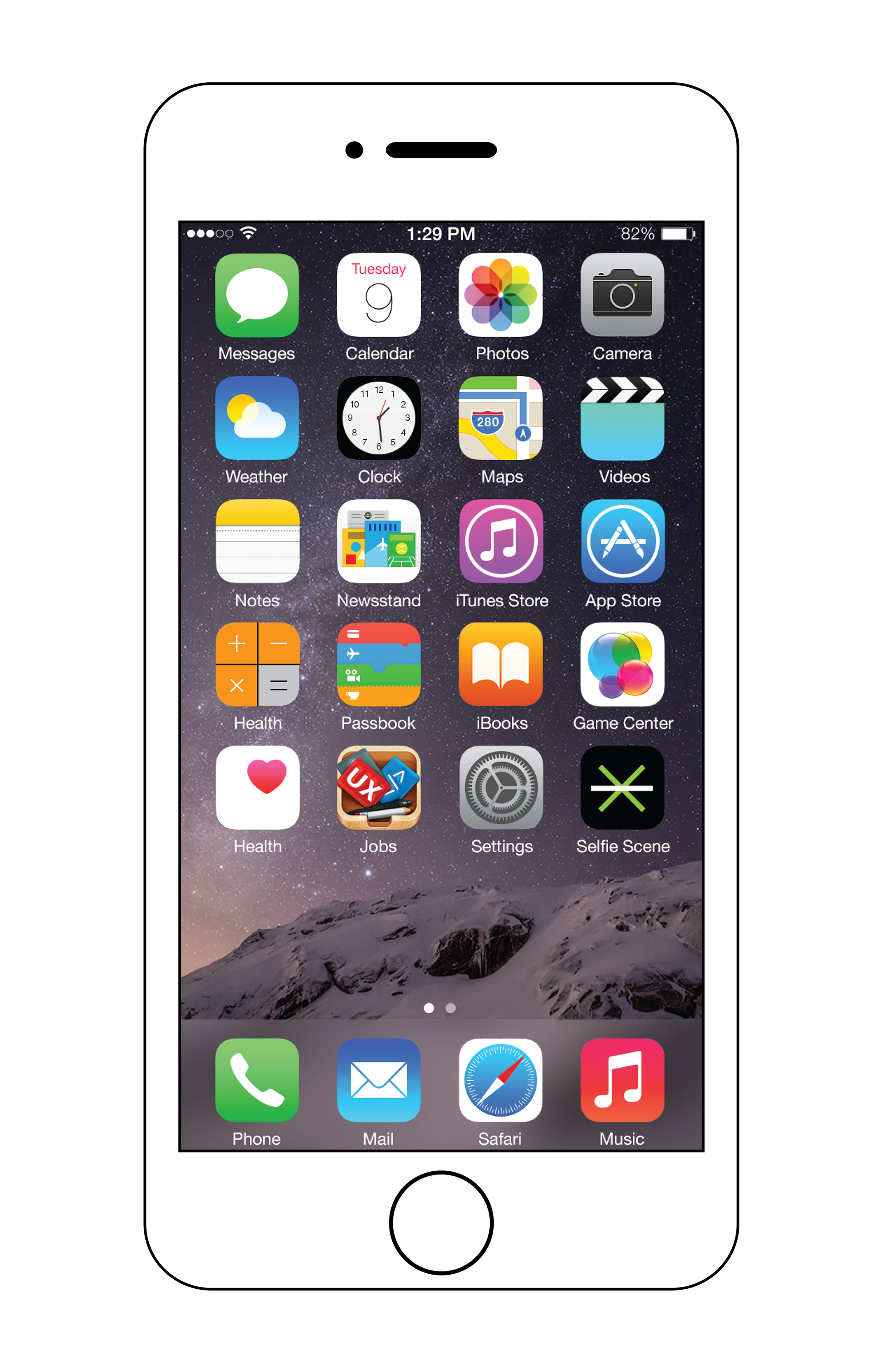Open the Calendar app showing Tuesday 9
882x1372 pixels.
379,295
